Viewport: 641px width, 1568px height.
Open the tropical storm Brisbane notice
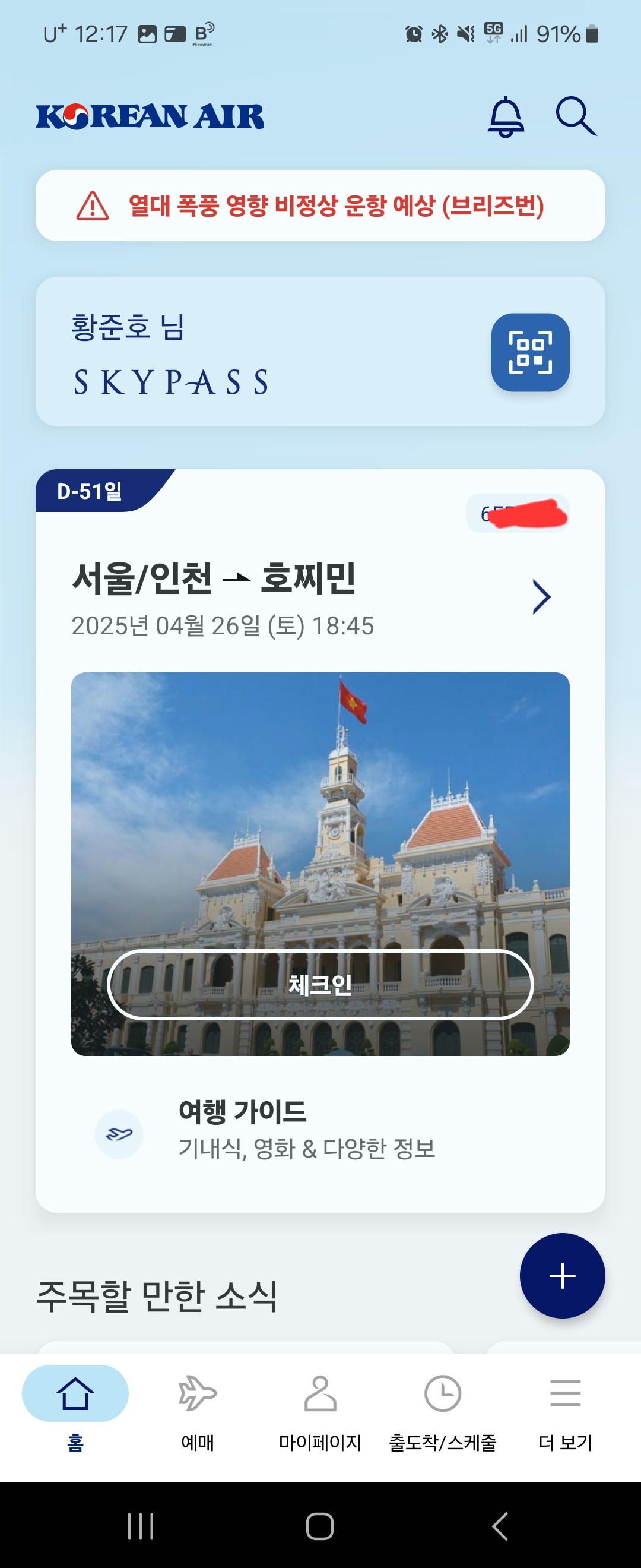click(320, 206)
